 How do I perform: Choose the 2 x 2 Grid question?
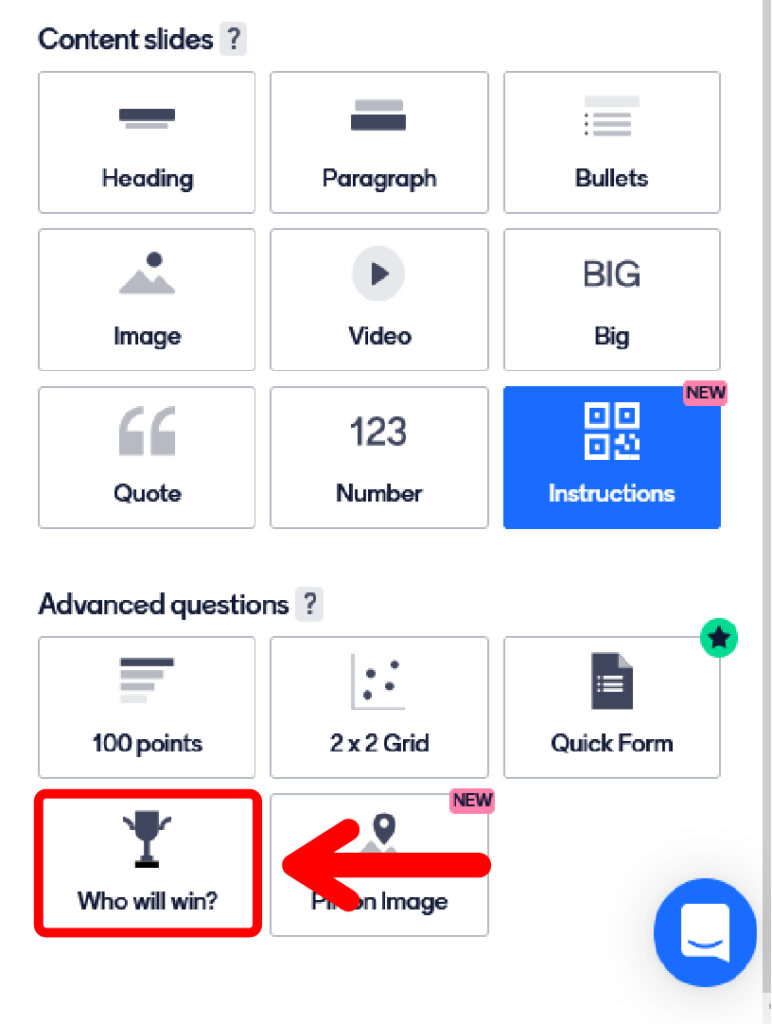(x=379, y=707)
